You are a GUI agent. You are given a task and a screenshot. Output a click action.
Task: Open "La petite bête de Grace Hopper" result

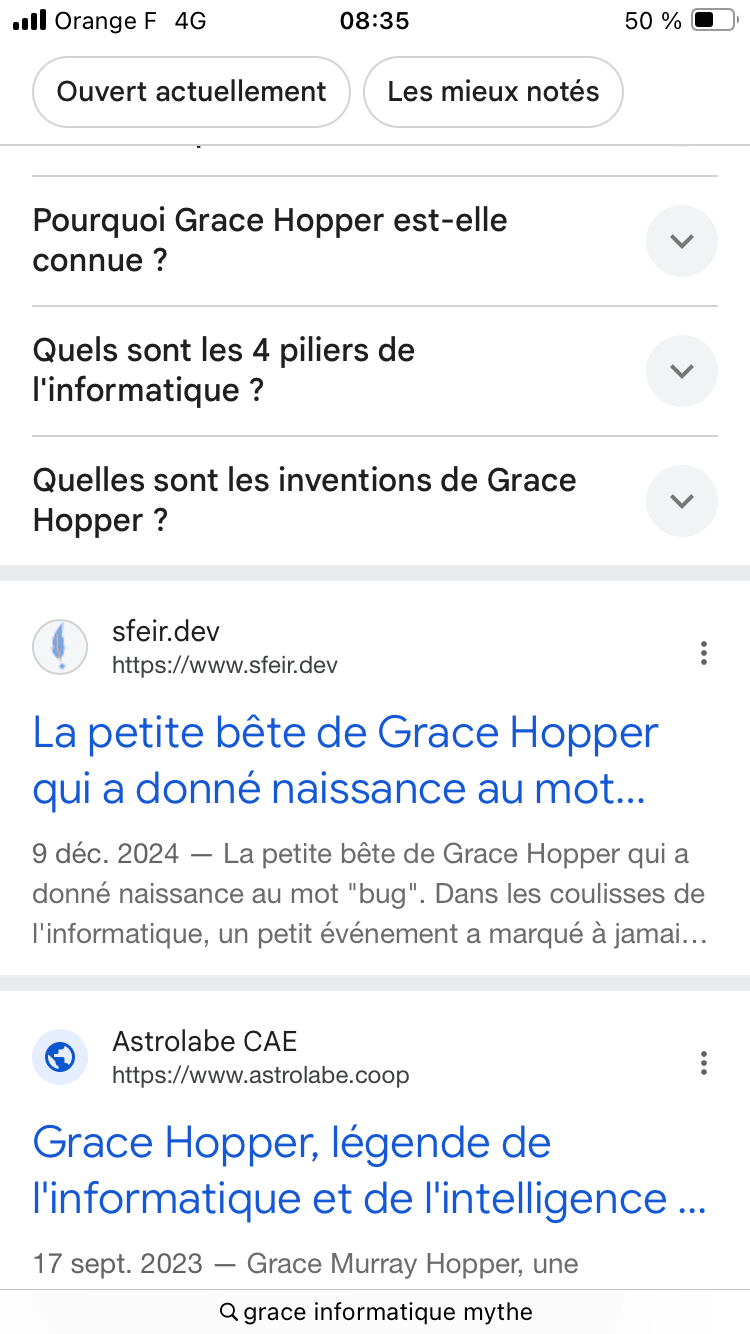point(345,761)
